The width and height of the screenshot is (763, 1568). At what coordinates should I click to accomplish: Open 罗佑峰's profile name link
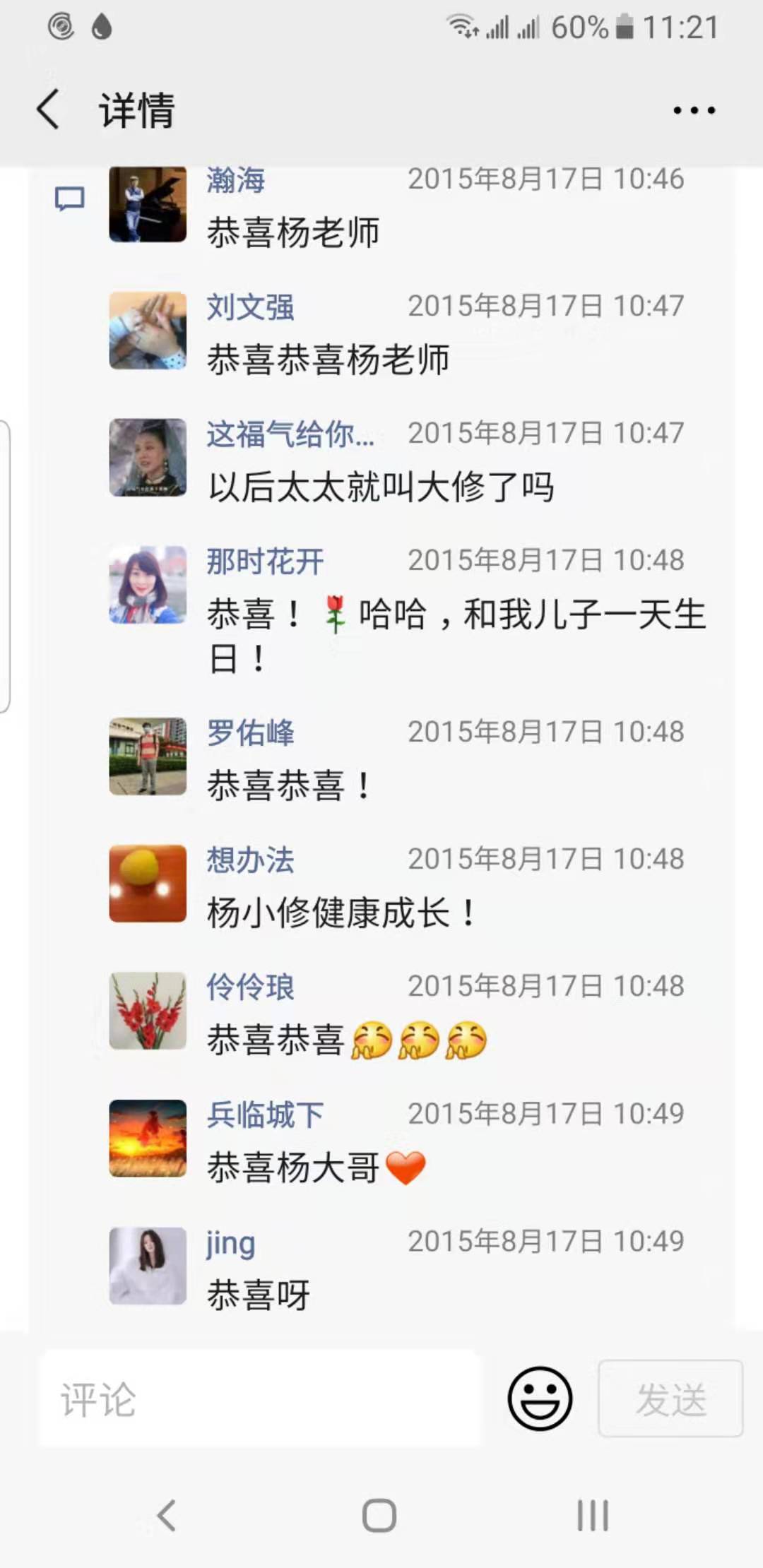pos(250,732)
